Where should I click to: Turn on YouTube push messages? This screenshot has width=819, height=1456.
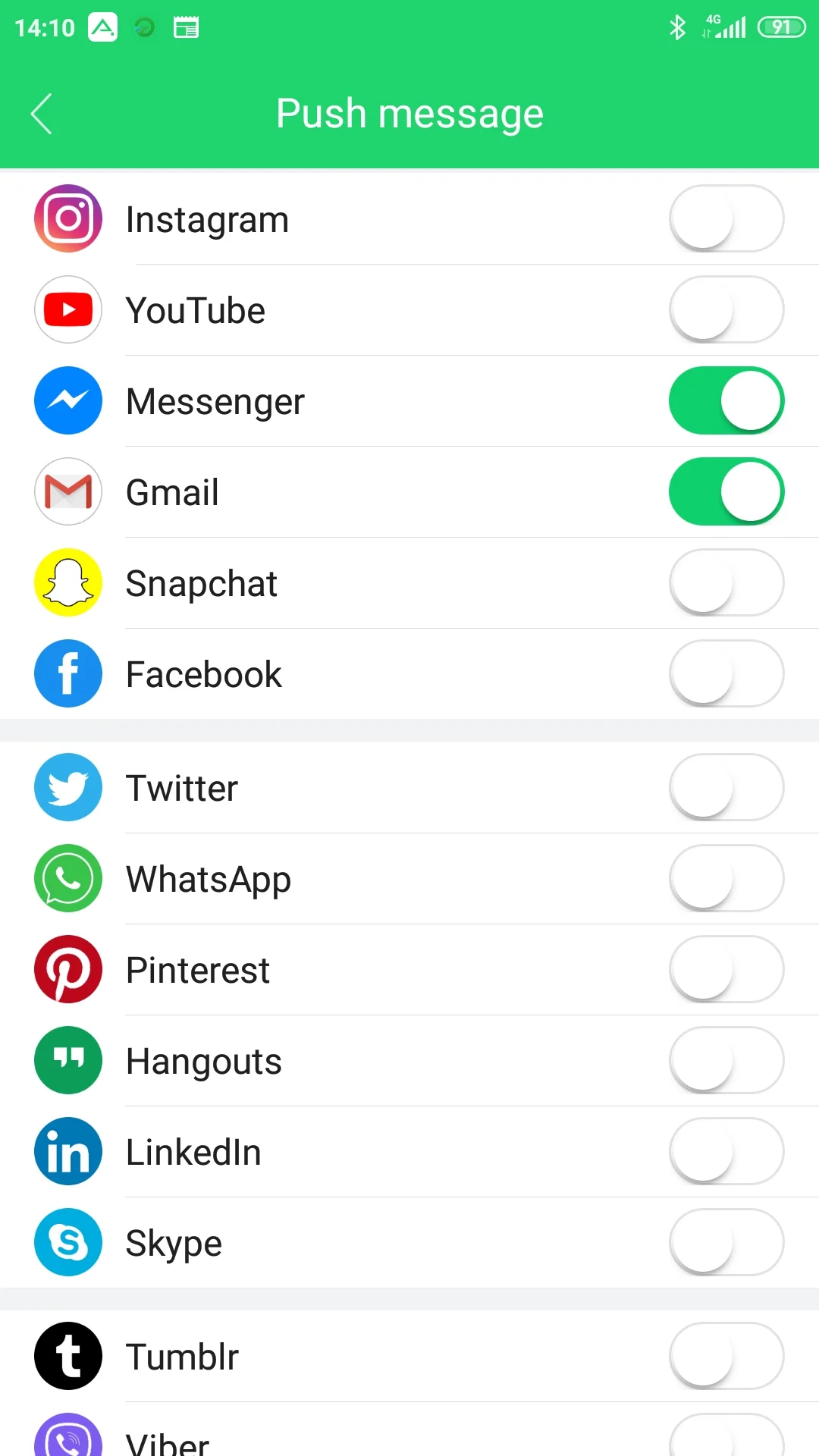tap(726, 309)
